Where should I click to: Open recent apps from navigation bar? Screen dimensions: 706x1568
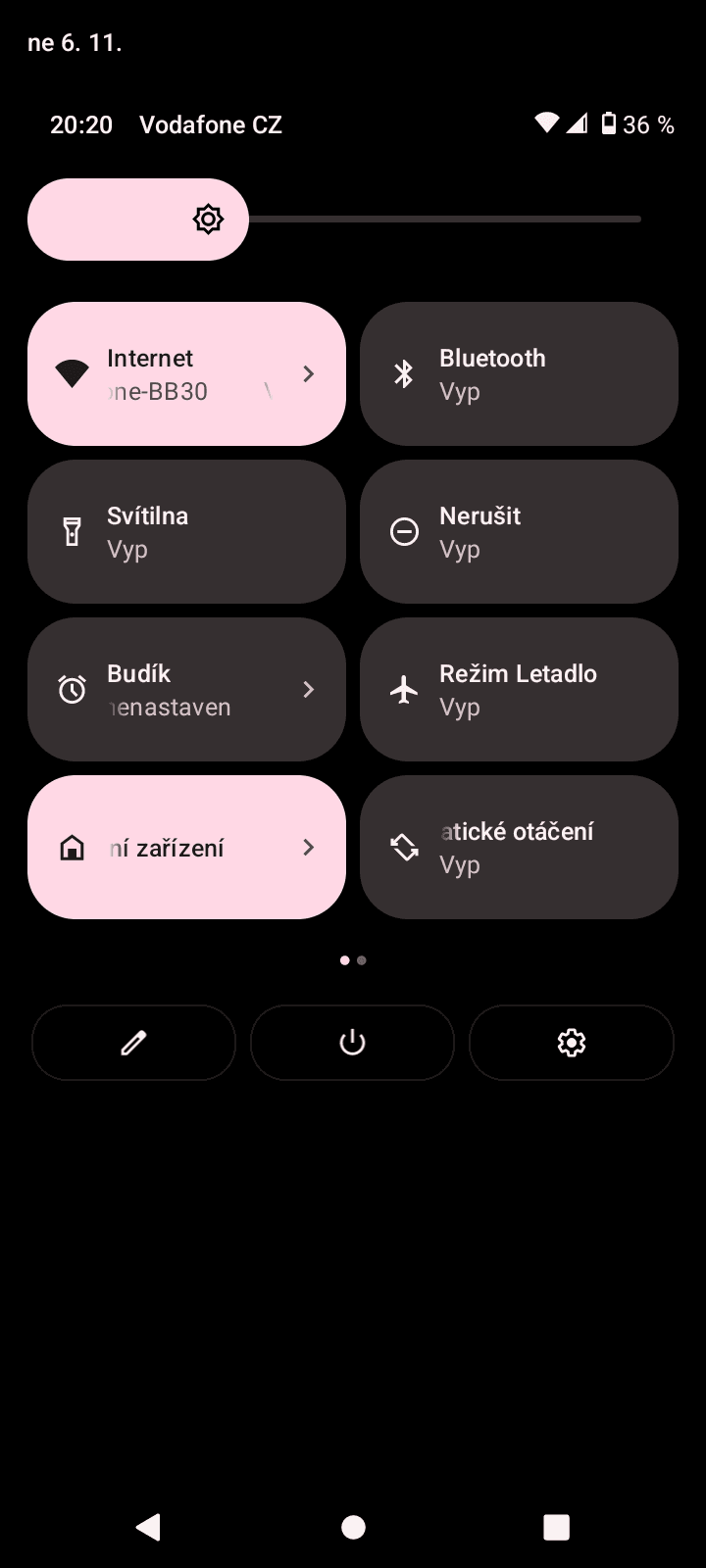pyautogui.click(x=556, y=1527)
